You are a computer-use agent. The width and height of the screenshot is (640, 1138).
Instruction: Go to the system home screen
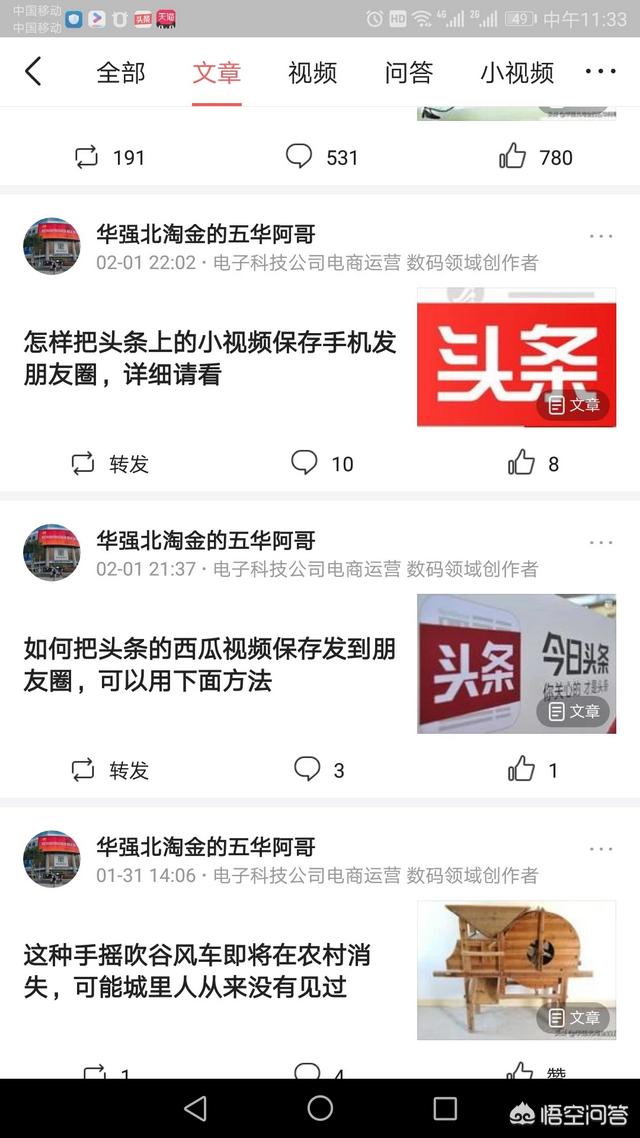coord(320,1108)
